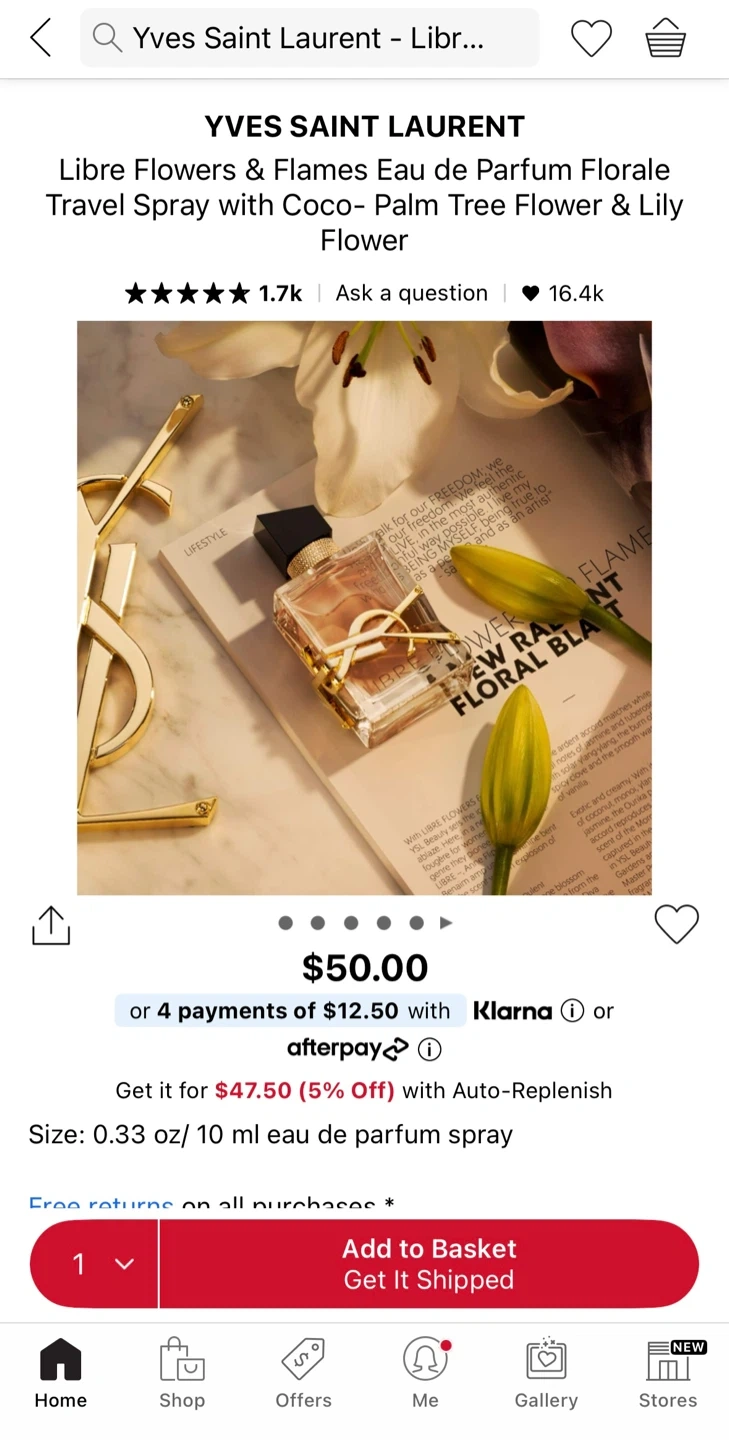This screenshot has height=1440, width=729.
Task: Tap the search field showing Yves Saint Laurent
Action: [309, 38]
